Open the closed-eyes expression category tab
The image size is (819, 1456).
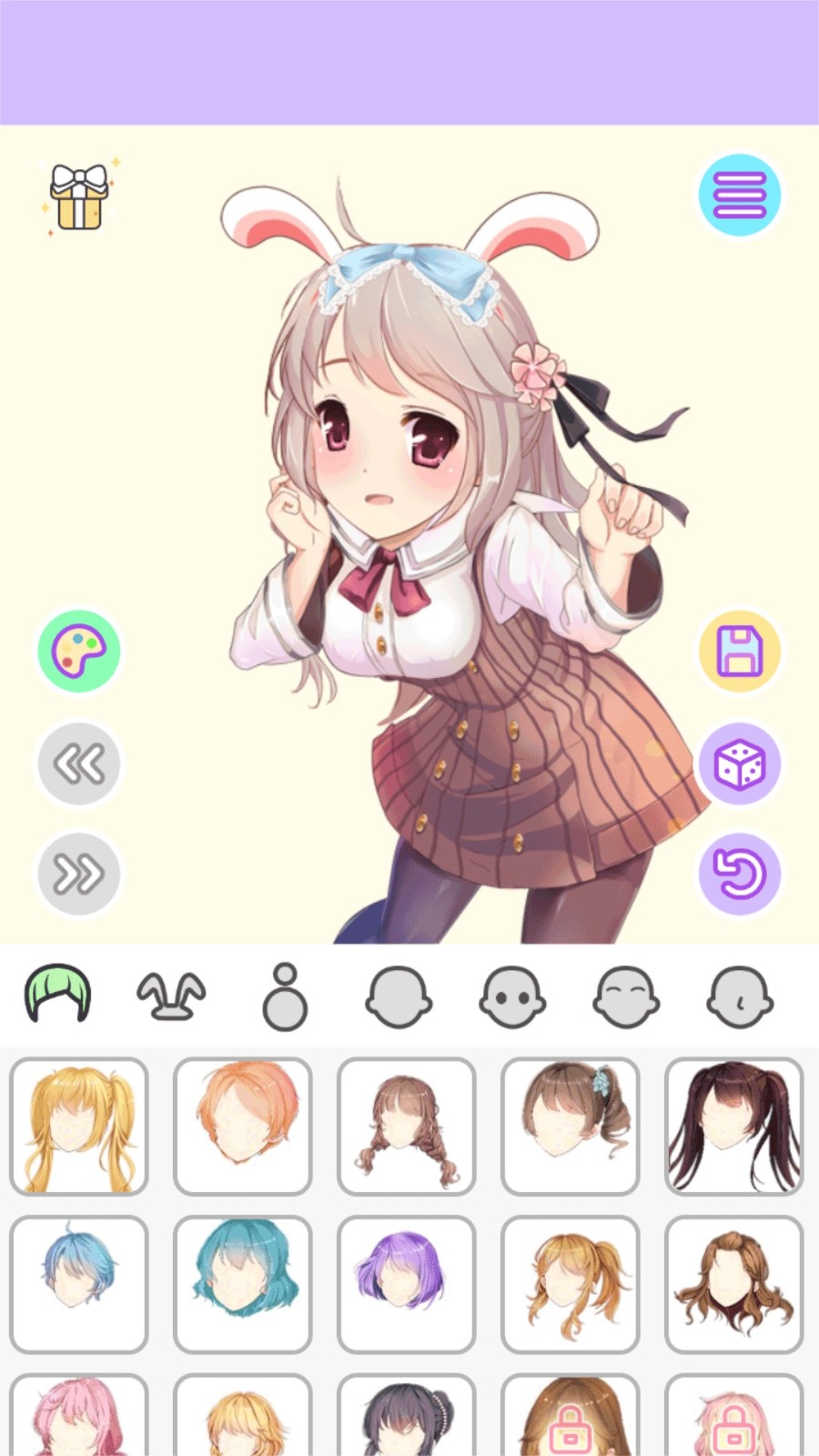626,996
